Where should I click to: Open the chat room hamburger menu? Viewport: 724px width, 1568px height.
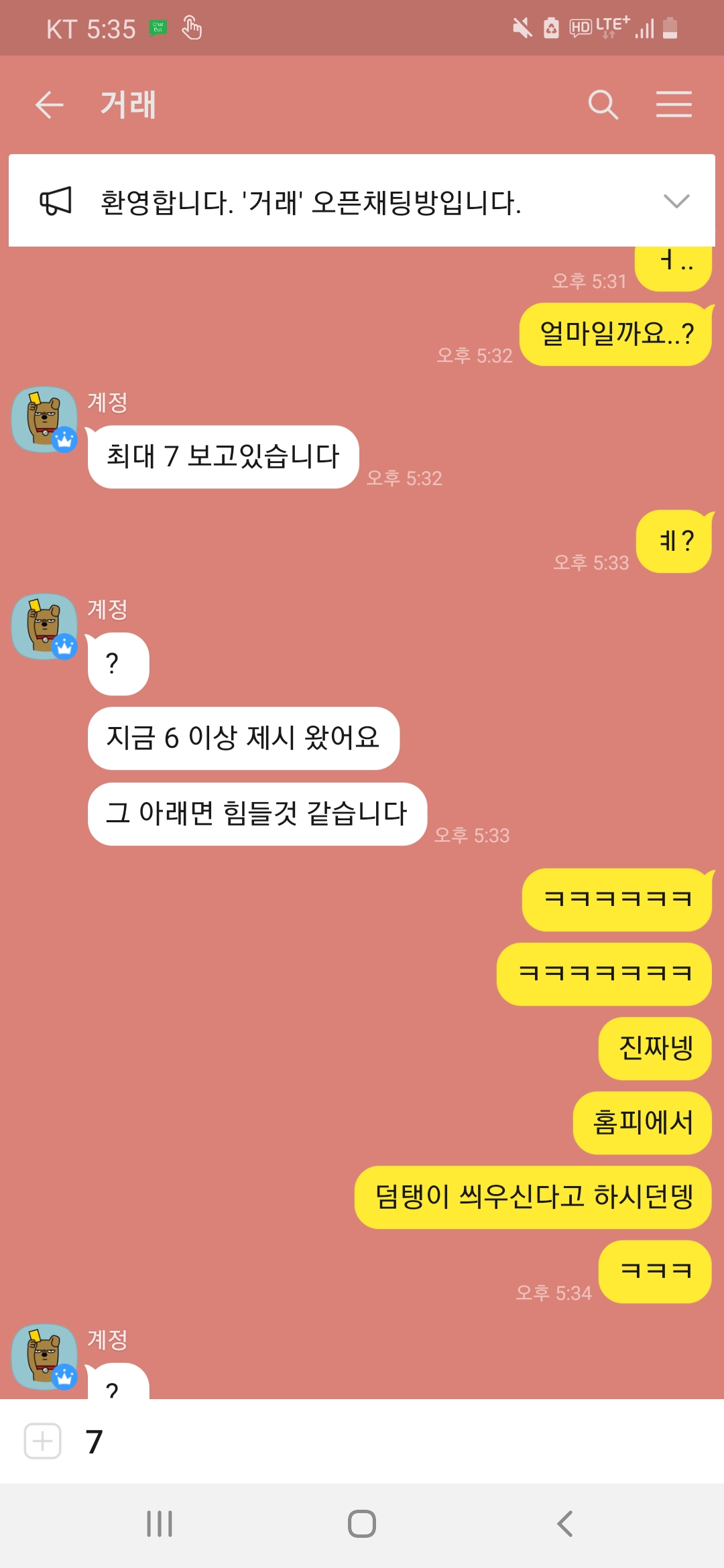[x=673, y=105]
